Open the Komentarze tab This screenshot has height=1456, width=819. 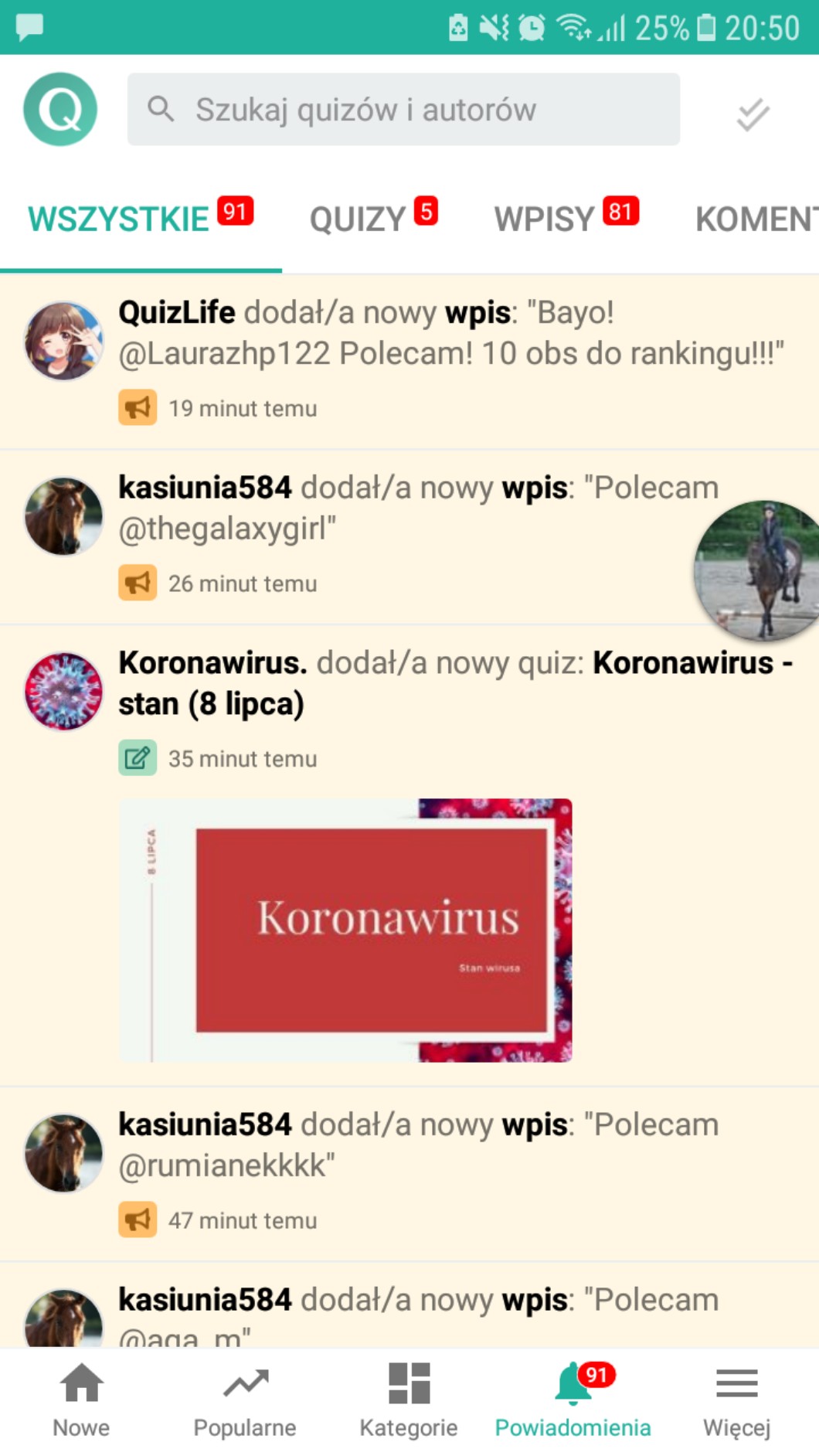754,219
